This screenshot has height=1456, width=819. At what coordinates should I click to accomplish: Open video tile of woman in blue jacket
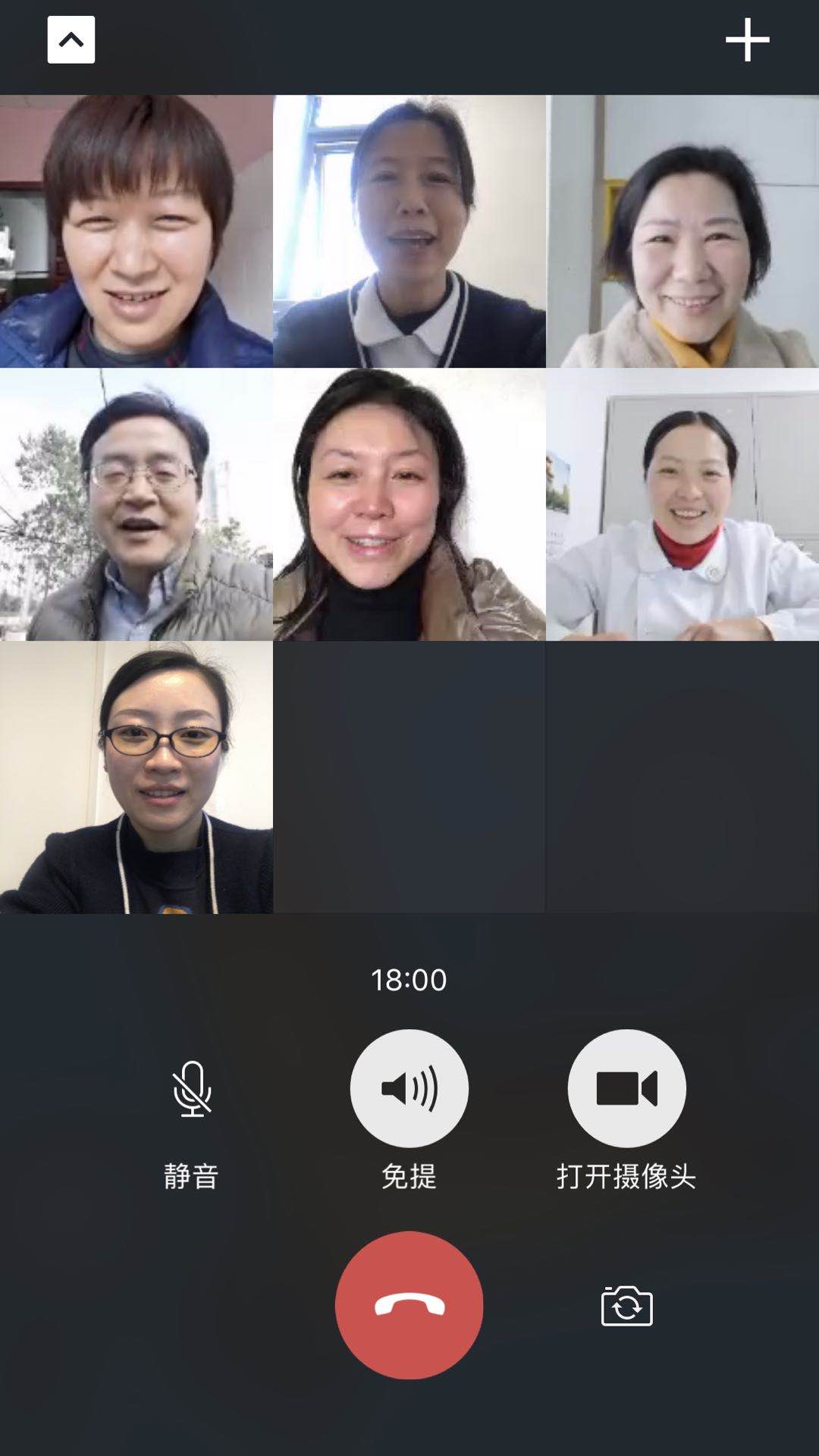136,231
